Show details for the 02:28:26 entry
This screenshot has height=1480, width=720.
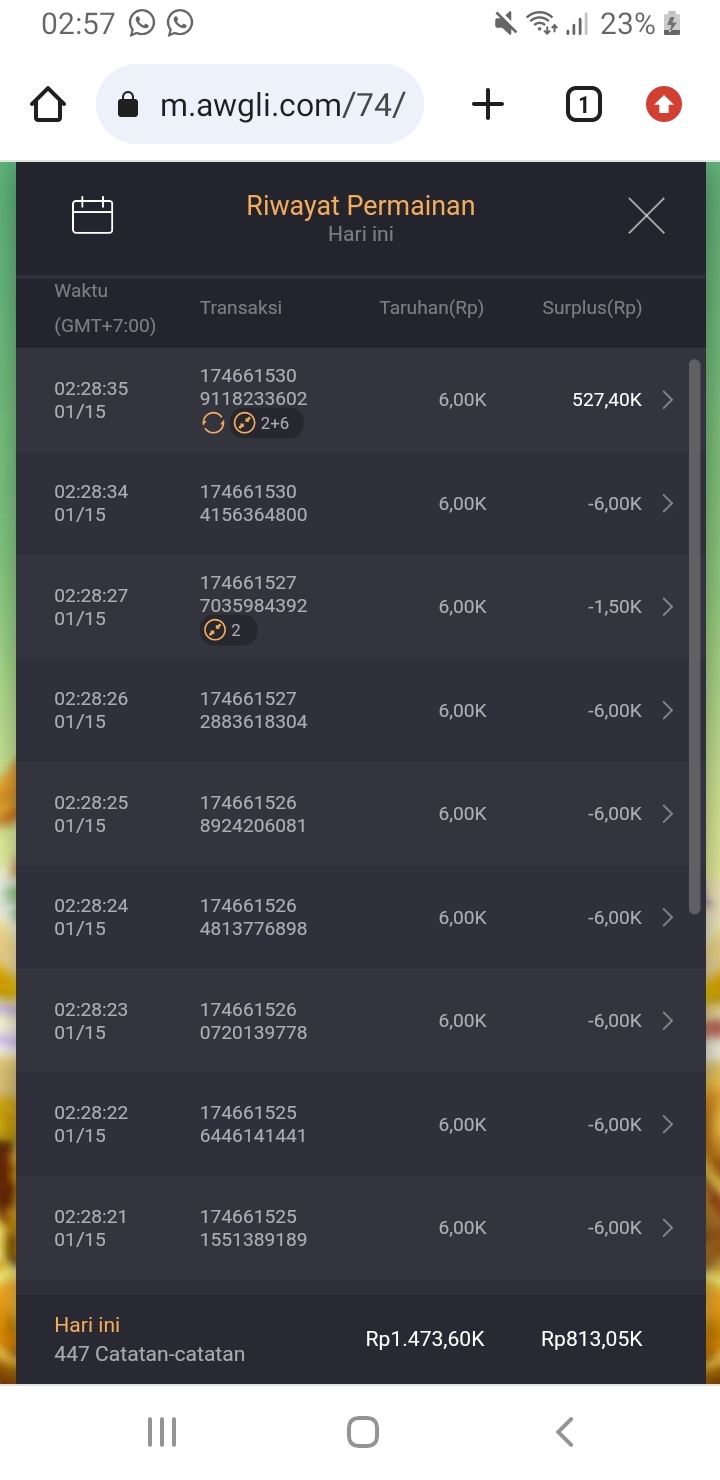(x=360, y=710)
